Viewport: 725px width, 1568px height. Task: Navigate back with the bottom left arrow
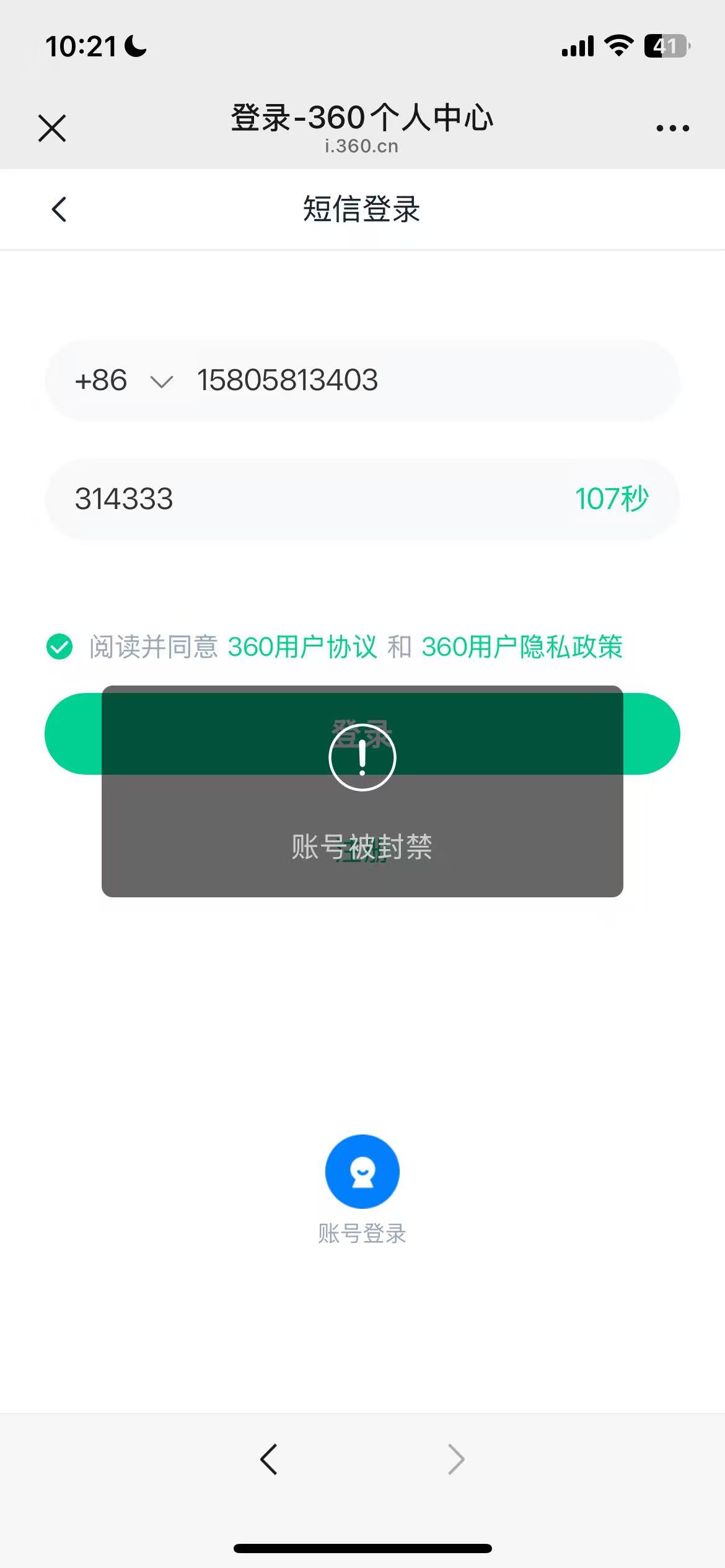[268, 1458]
